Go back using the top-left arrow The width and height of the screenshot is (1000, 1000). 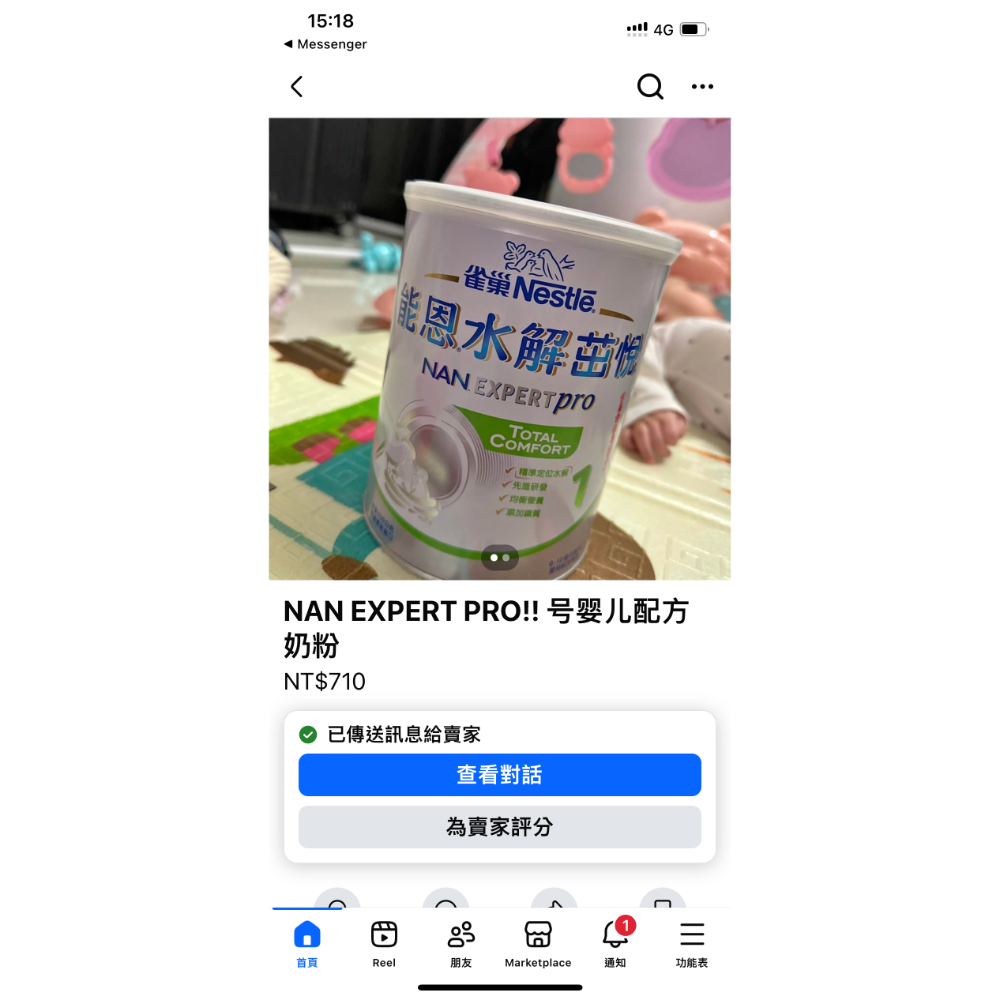click(x=296, y=87)
